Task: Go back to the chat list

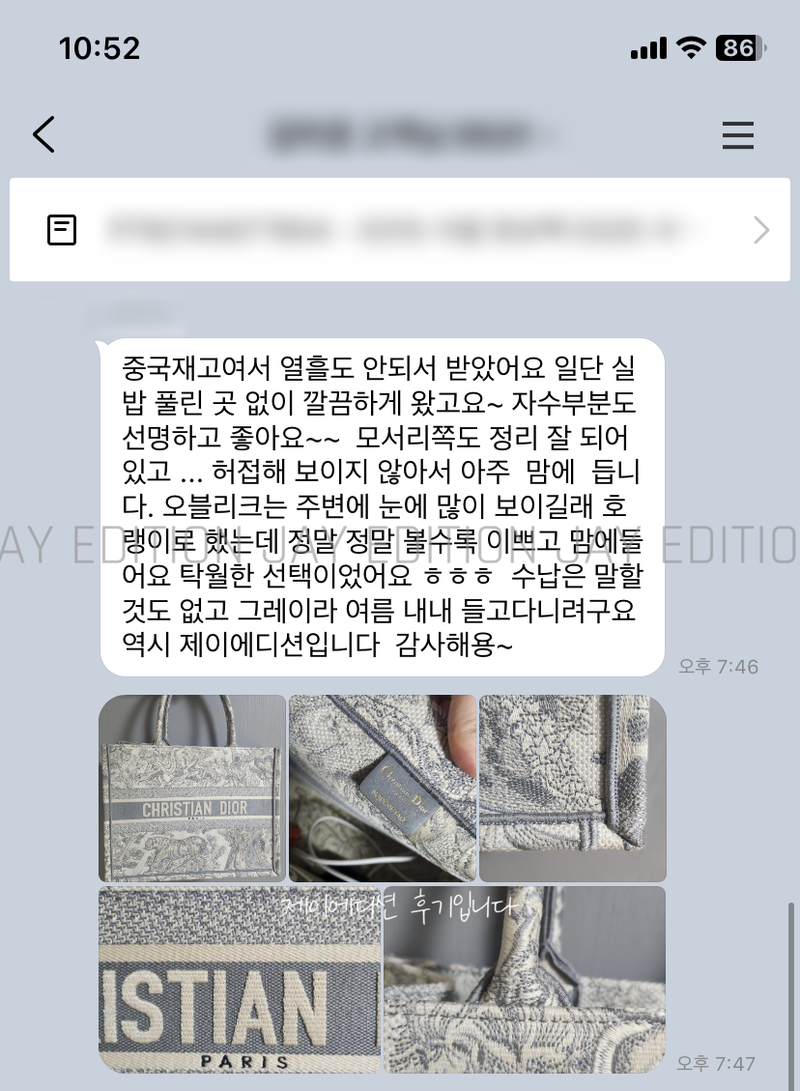Action: tap(44, 134)
